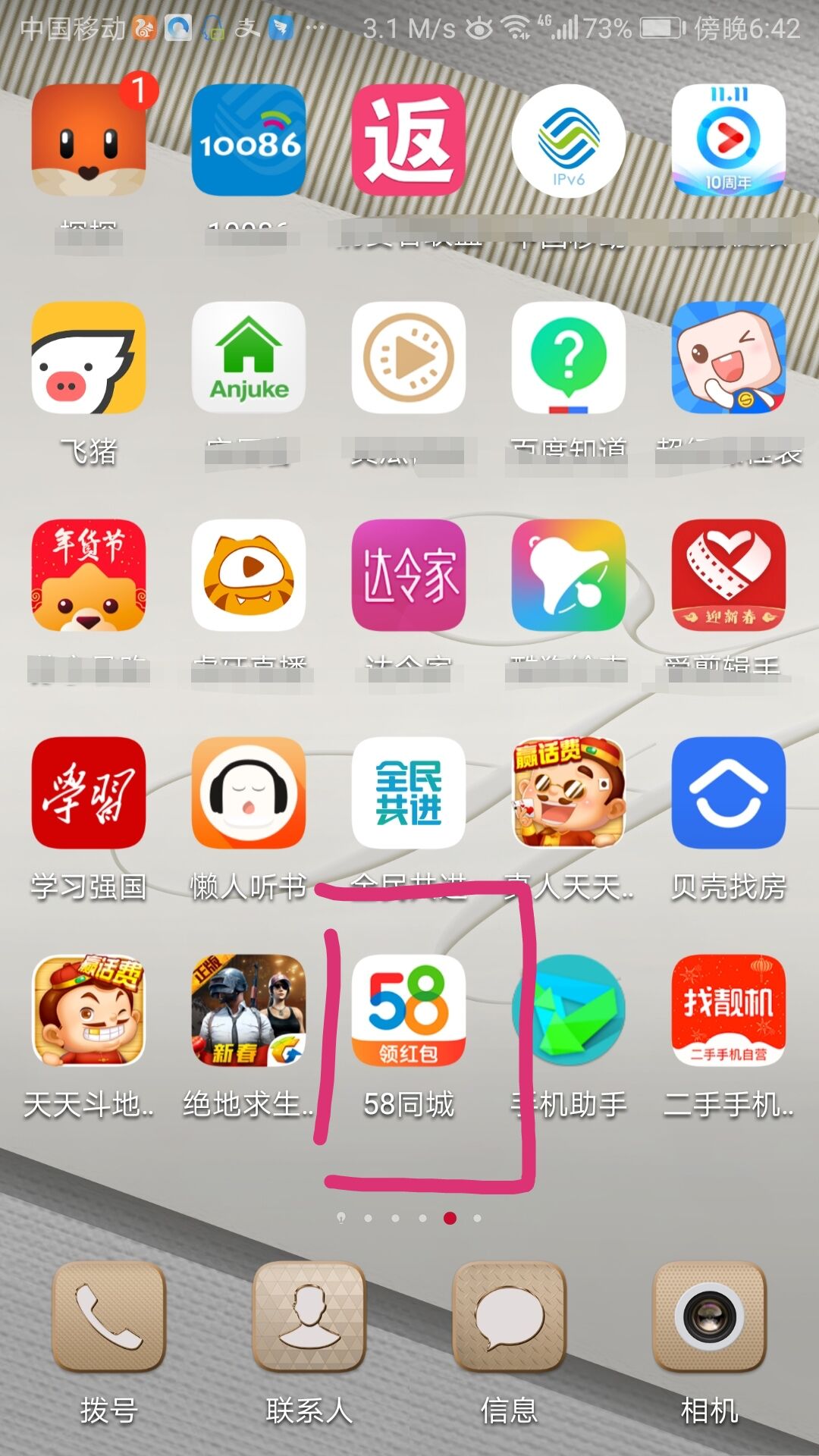This screenshot has height=1456, width=819.
Task: Open the red 返 app
Action: coord(409,140)
